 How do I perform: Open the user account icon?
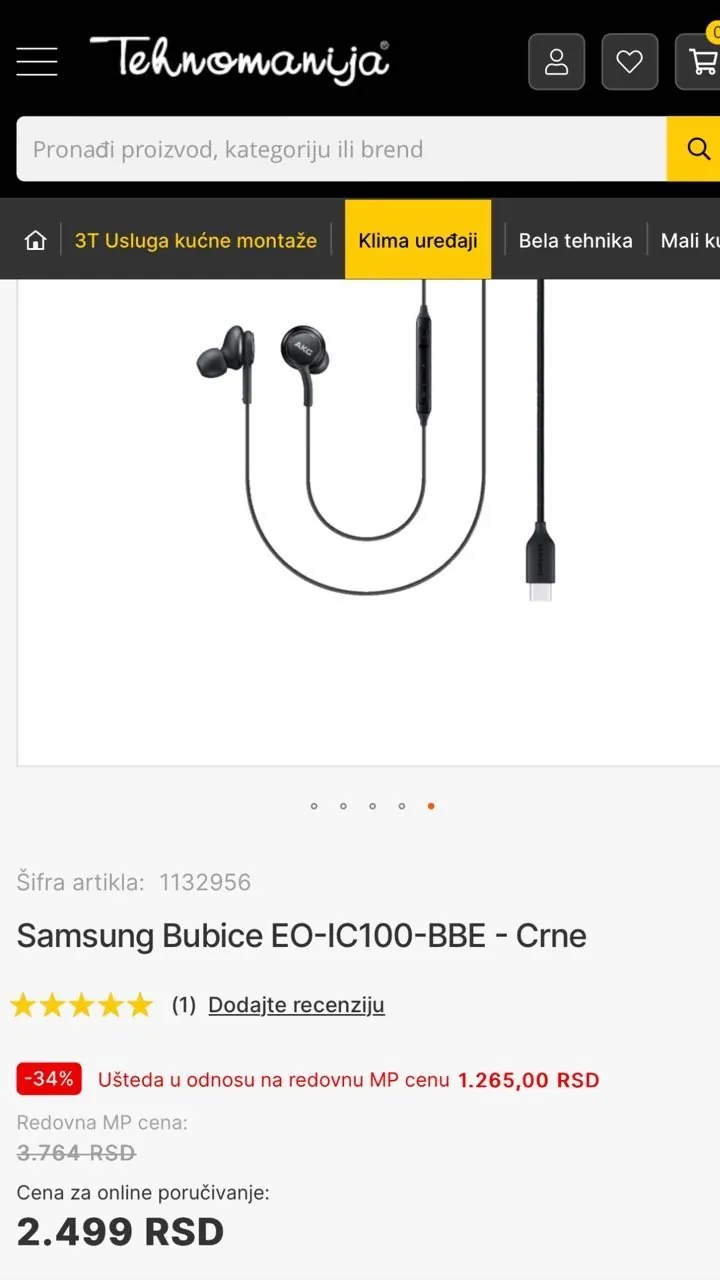coord(556,62)
